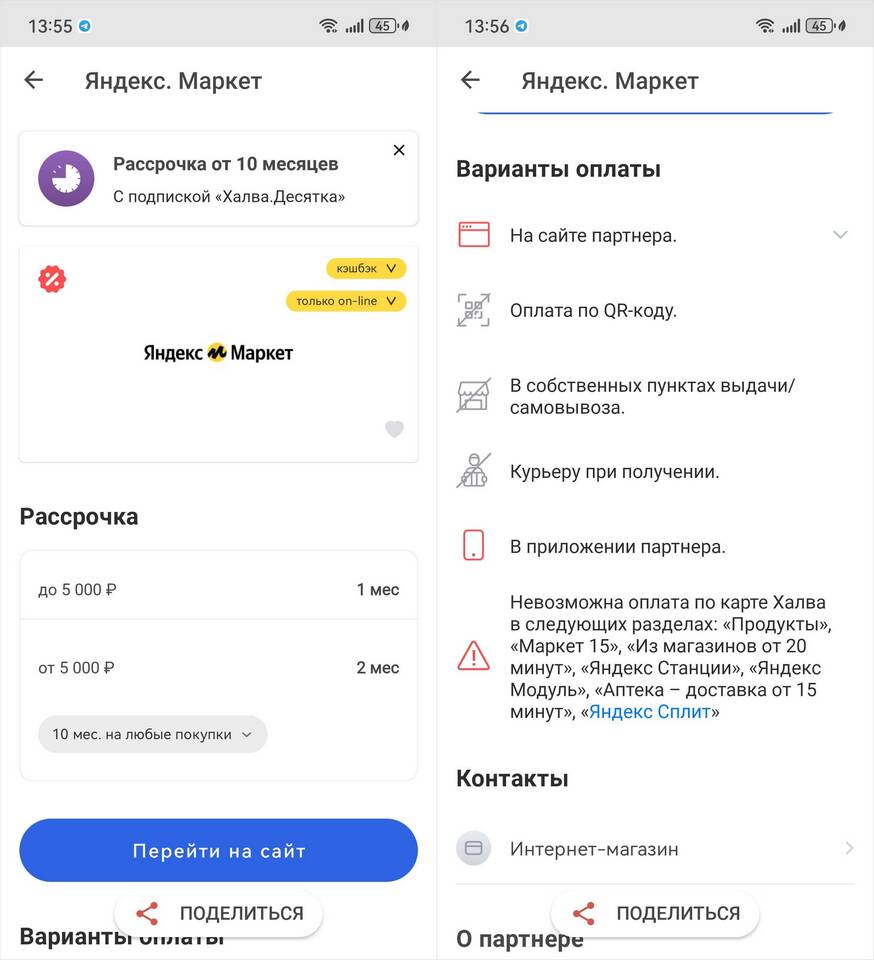Add Яндекс Маркет to favorites with heart
Image resolution: width=874 pixels, height=960 pixels.
point(395,429)
